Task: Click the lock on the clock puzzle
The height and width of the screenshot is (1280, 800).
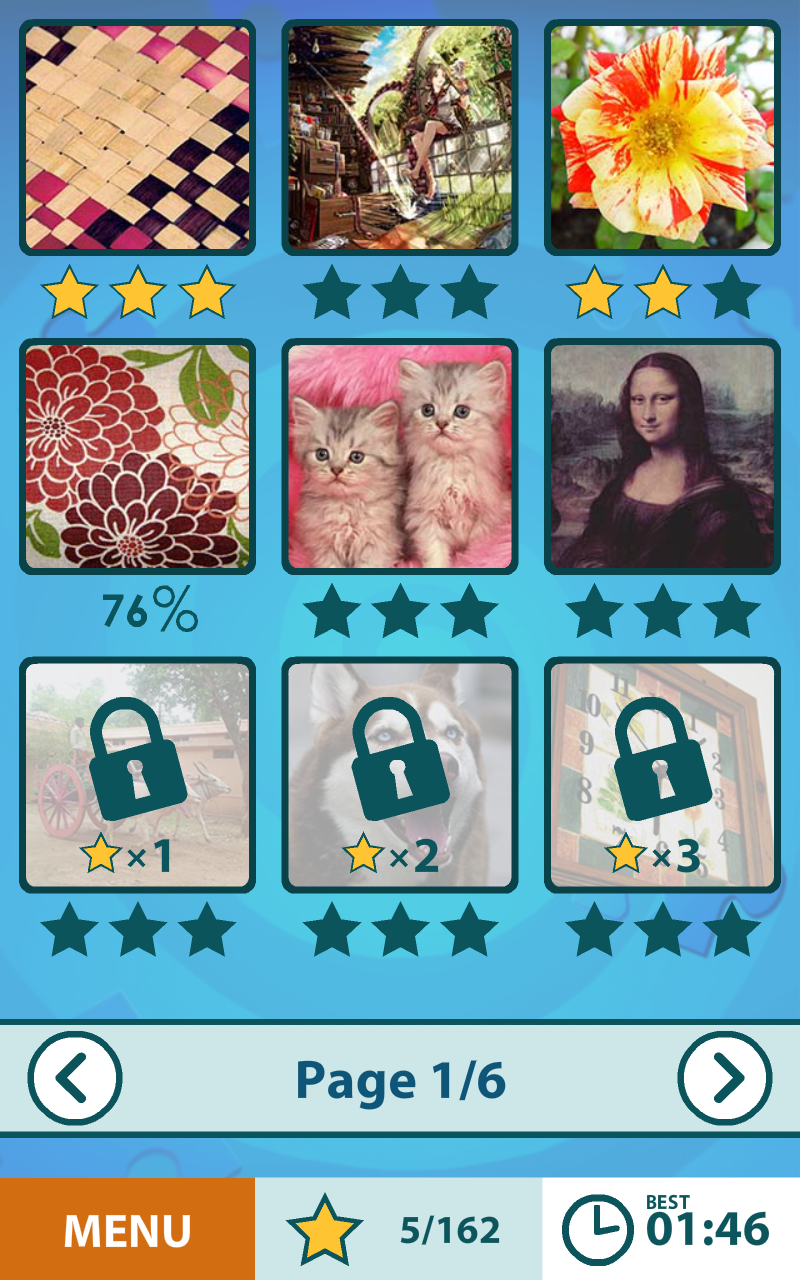Action: coord(663,760)
